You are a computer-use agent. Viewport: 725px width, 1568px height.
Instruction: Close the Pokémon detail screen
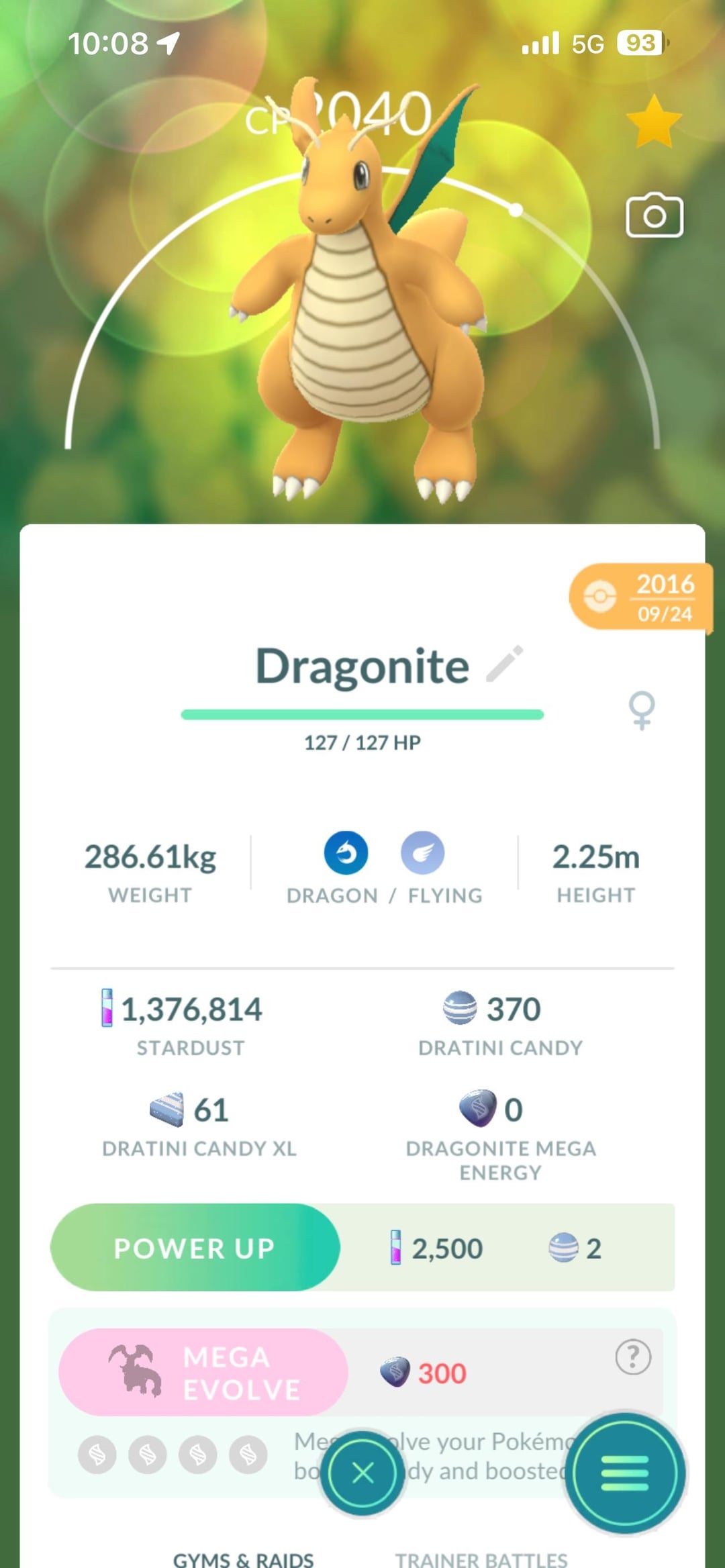click(x=362, y=1473)
